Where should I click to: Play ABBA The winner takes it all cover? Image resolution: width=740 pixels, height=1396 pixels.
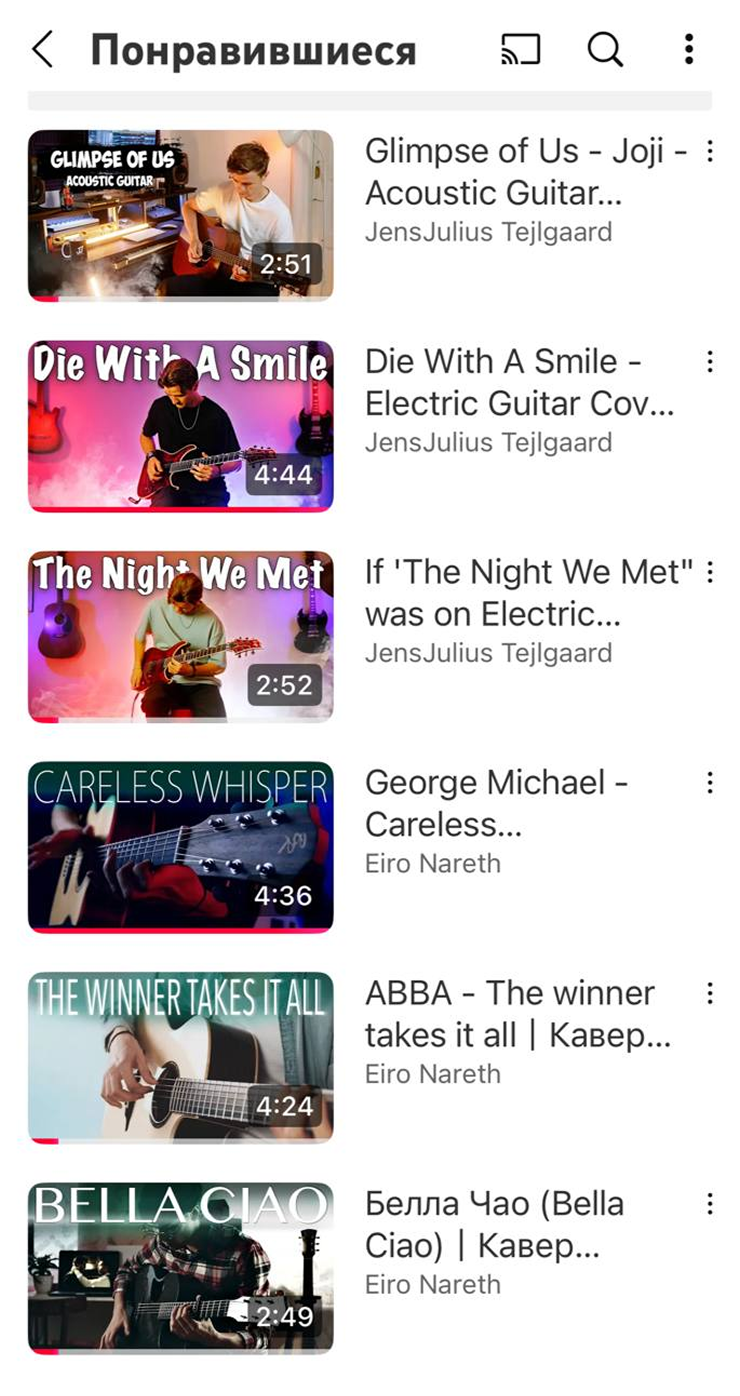point(180,1057)
